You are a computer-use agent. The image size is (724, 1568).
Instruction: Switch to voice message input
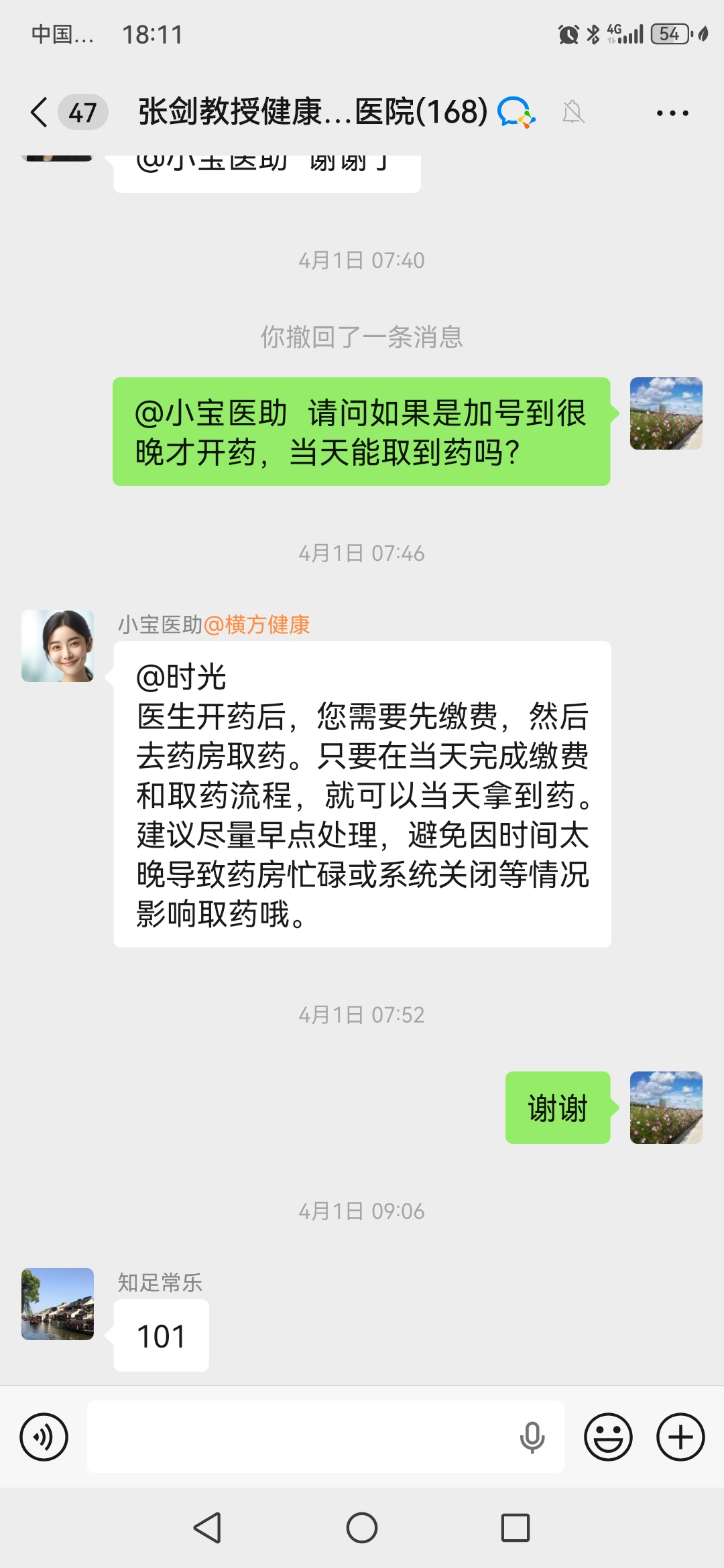tap(44, 1437)
